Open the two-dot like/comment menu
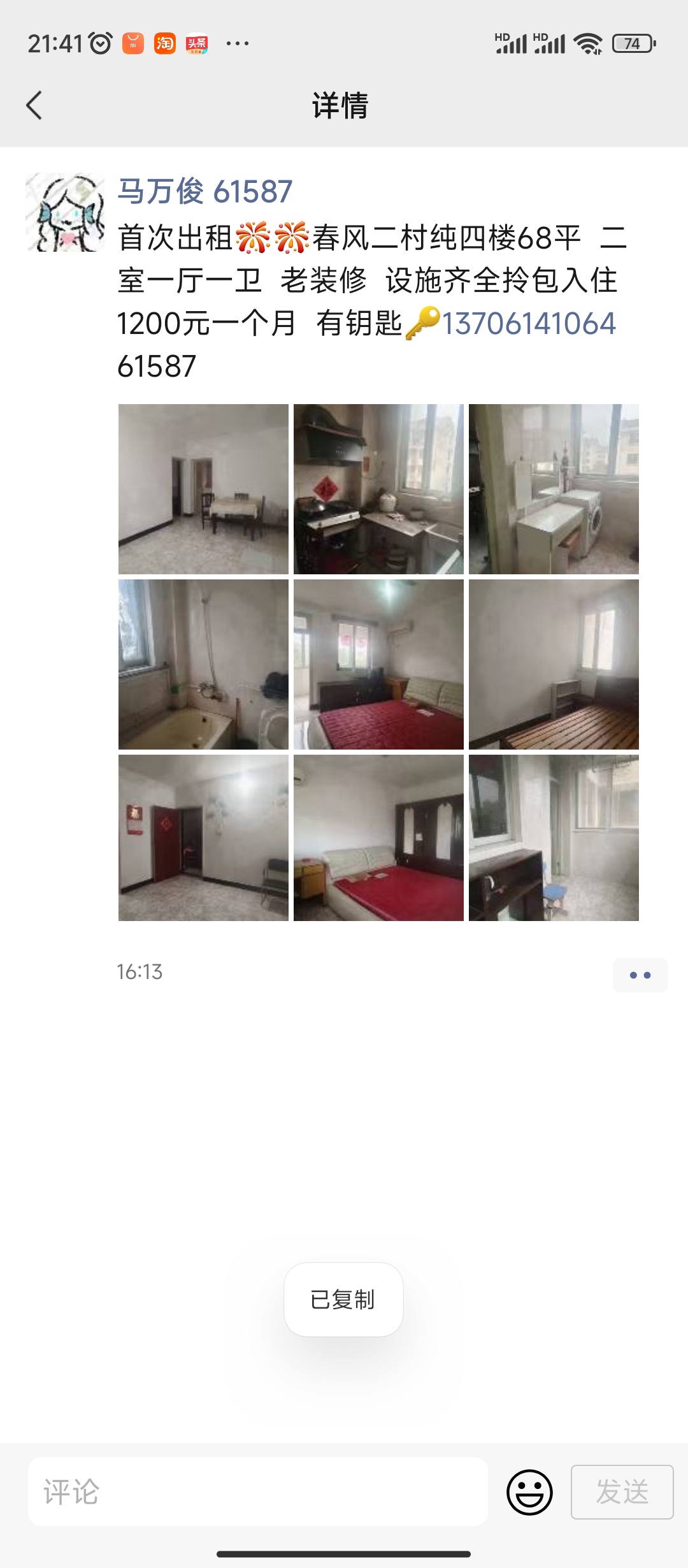Image resolution: width=688 pixels, height=1568 pixels. (x=640, y=975)
